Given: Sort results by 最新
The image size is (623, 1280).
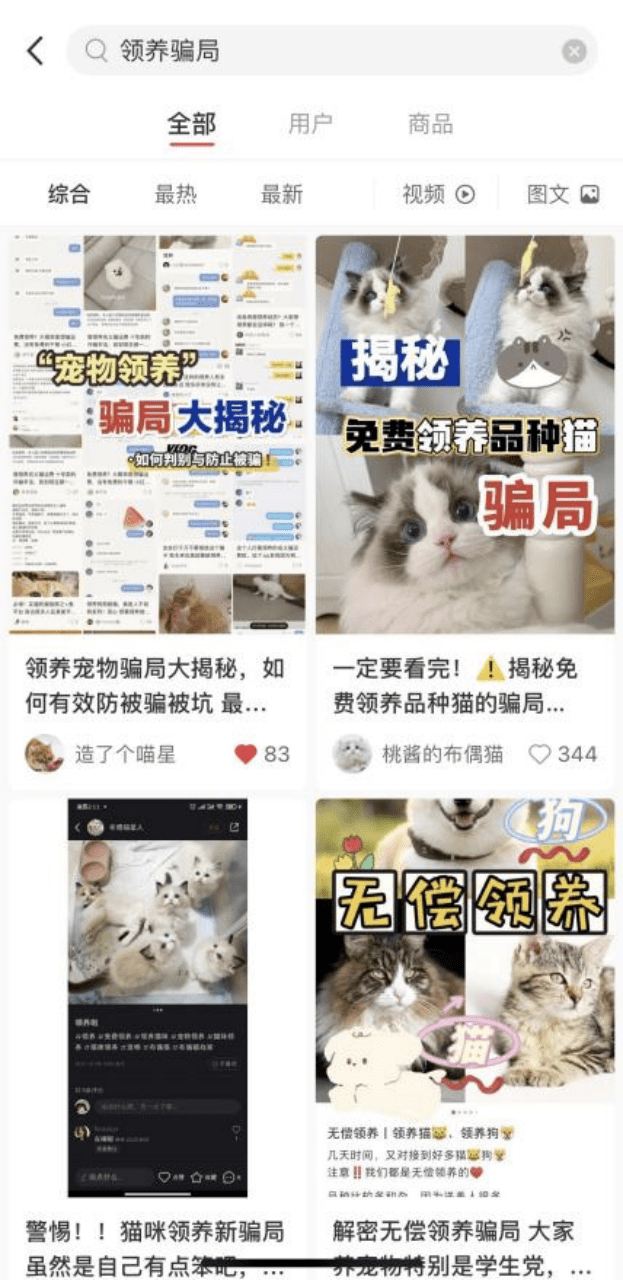Looking at the screenshot, I should 282,194.
